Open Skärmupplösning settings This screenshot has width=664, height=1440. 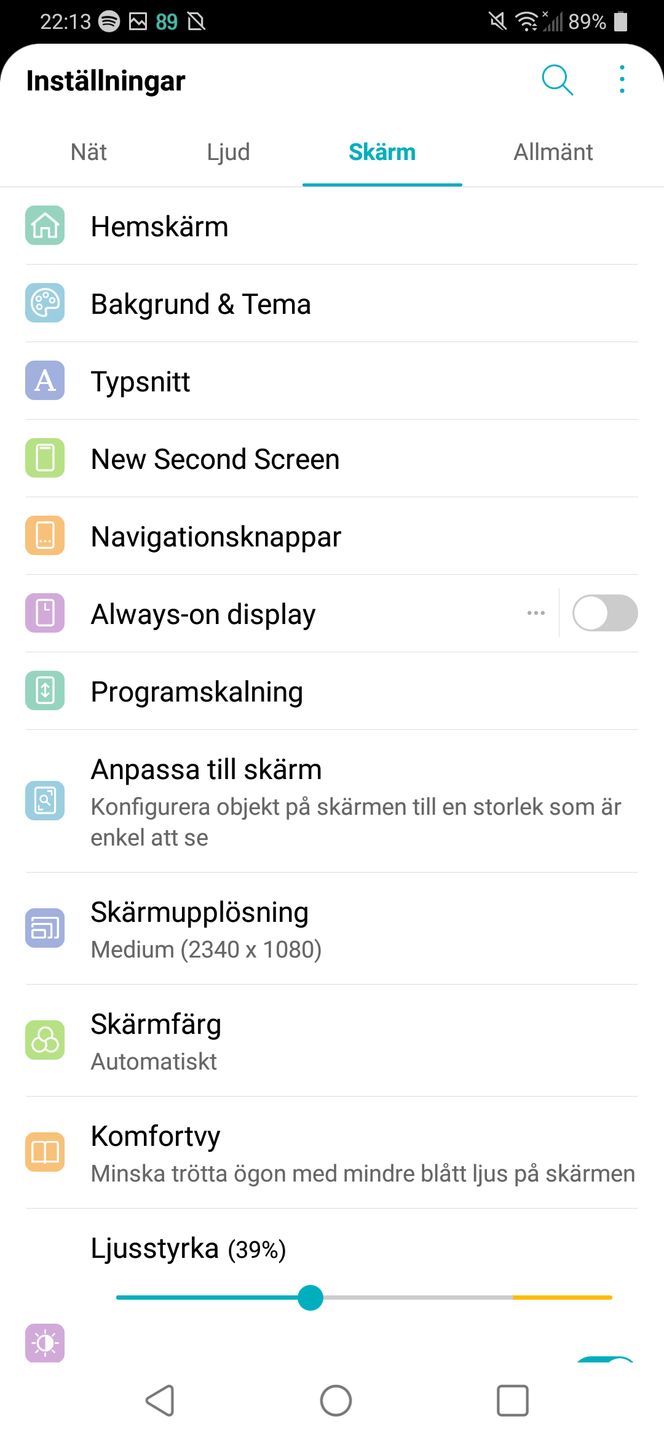[x=332, y=928]
